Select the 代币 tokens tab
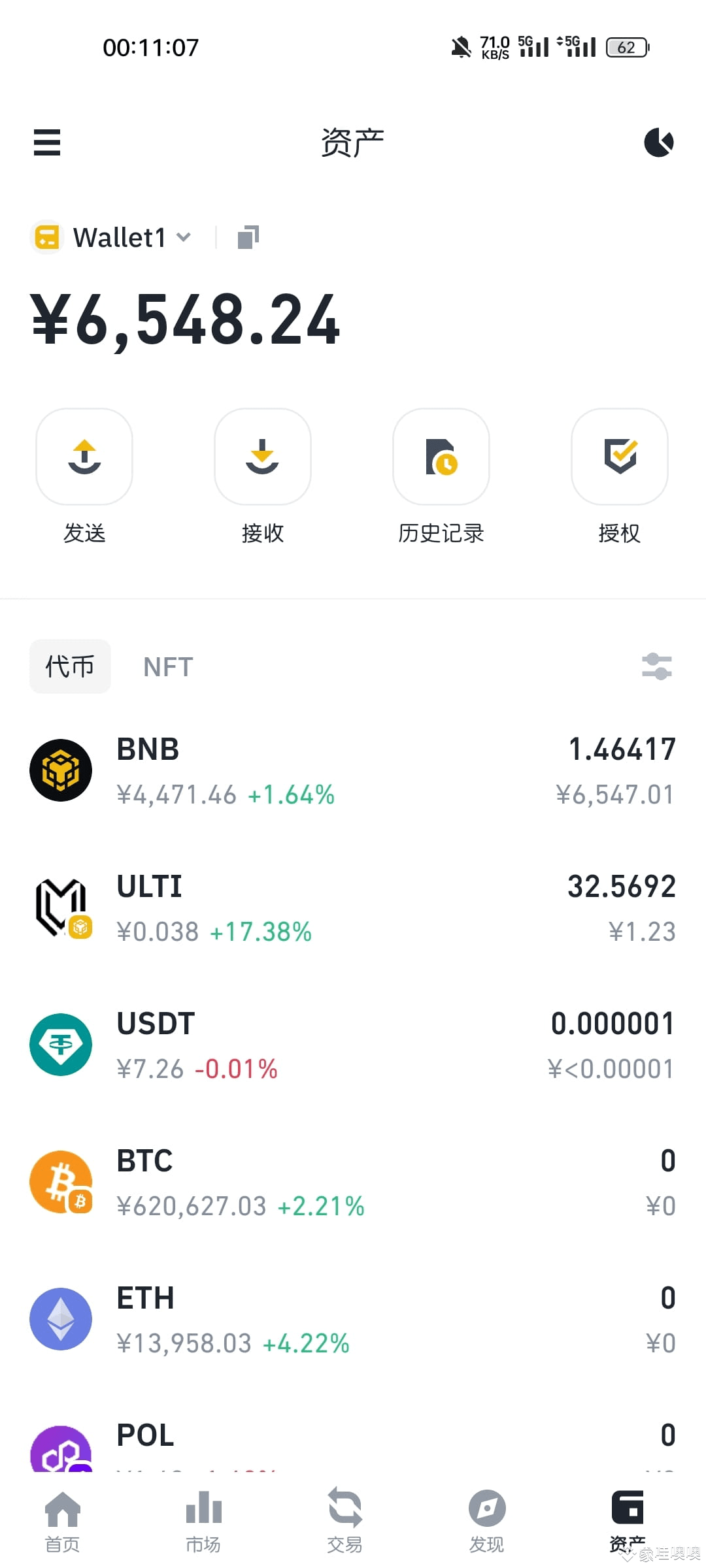Image resolution: width=706 pixels, height=1568 pixels. [x=70, y=666]
